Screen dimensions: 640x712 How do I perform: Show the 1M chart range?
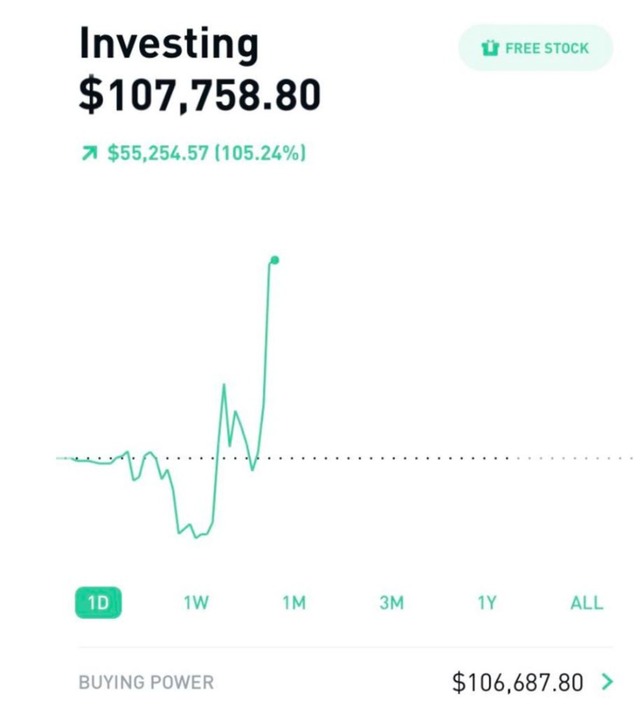(293, 603)
